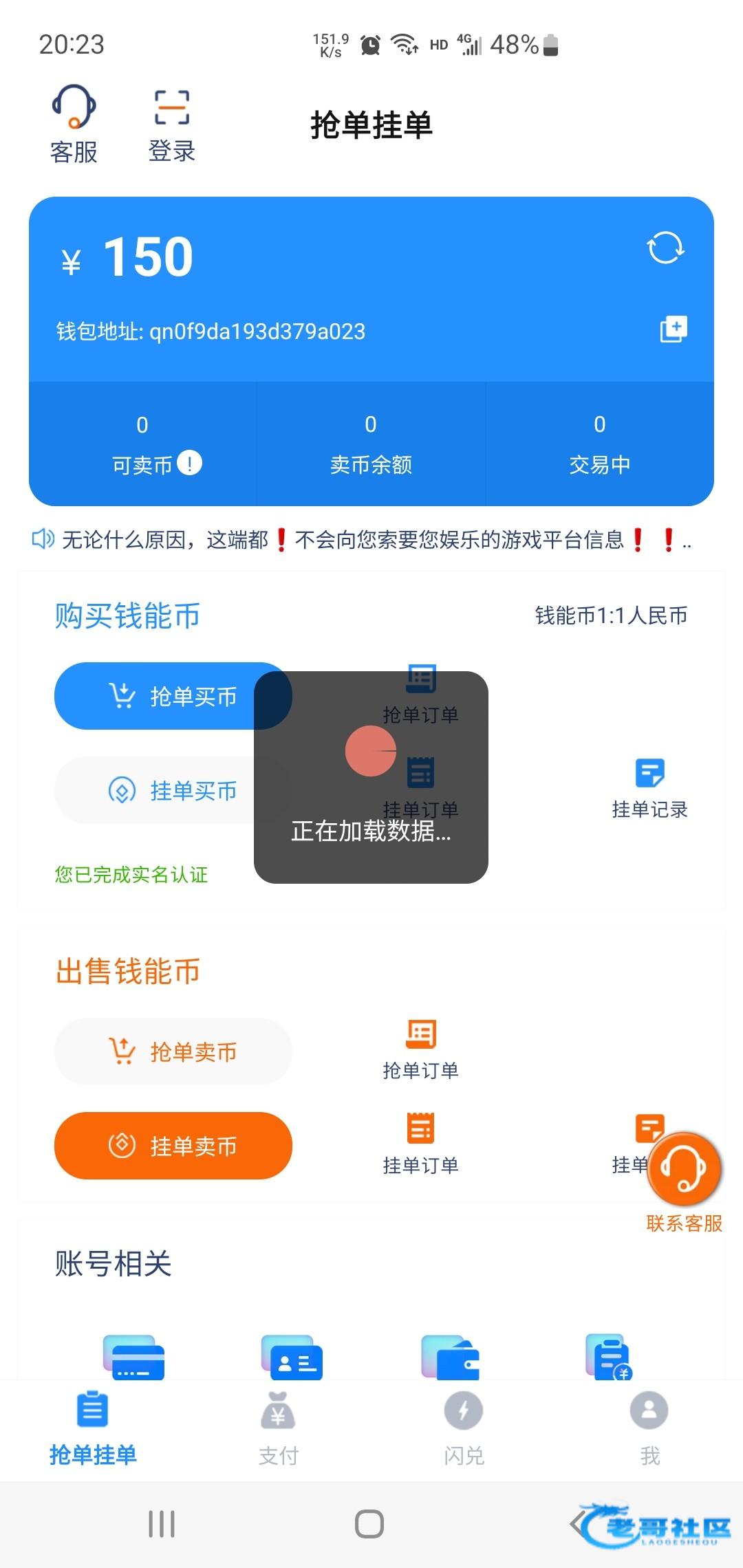Switch to the 我 tab
The image size is (743, 1568).
point(649,1428)
